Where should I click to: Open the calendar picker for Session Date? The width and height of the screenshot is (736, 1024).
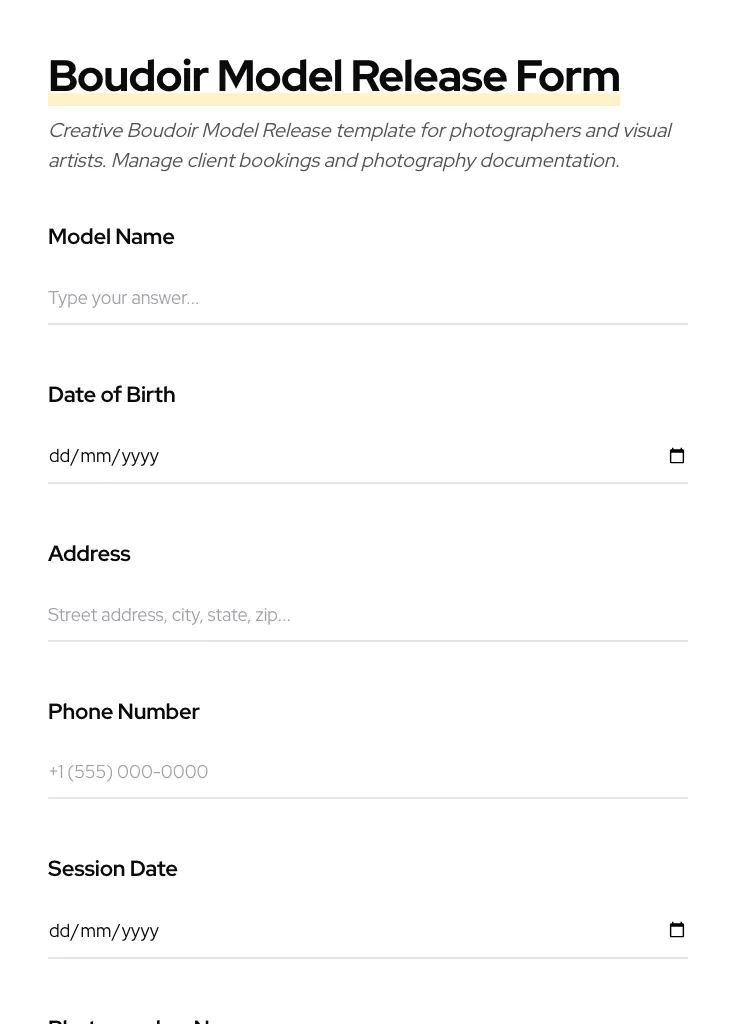coord(677,931)
